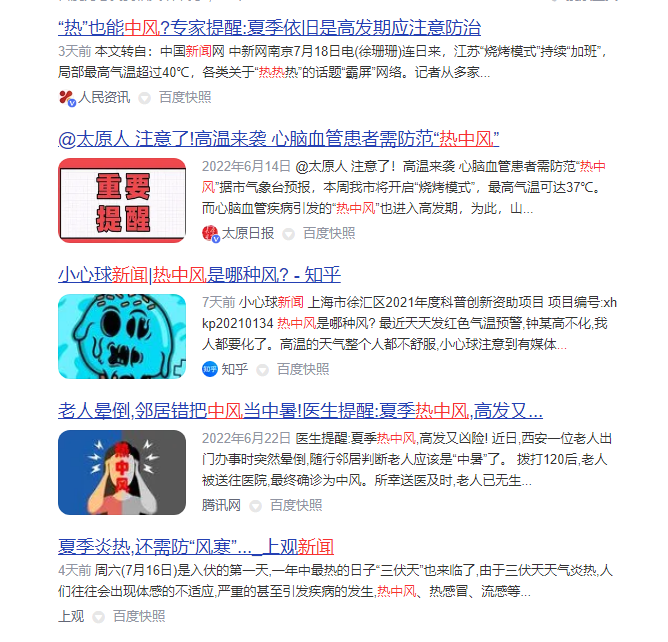
Task: Tap the 重要提醒 thumbnail image
Action: (122, 200)
